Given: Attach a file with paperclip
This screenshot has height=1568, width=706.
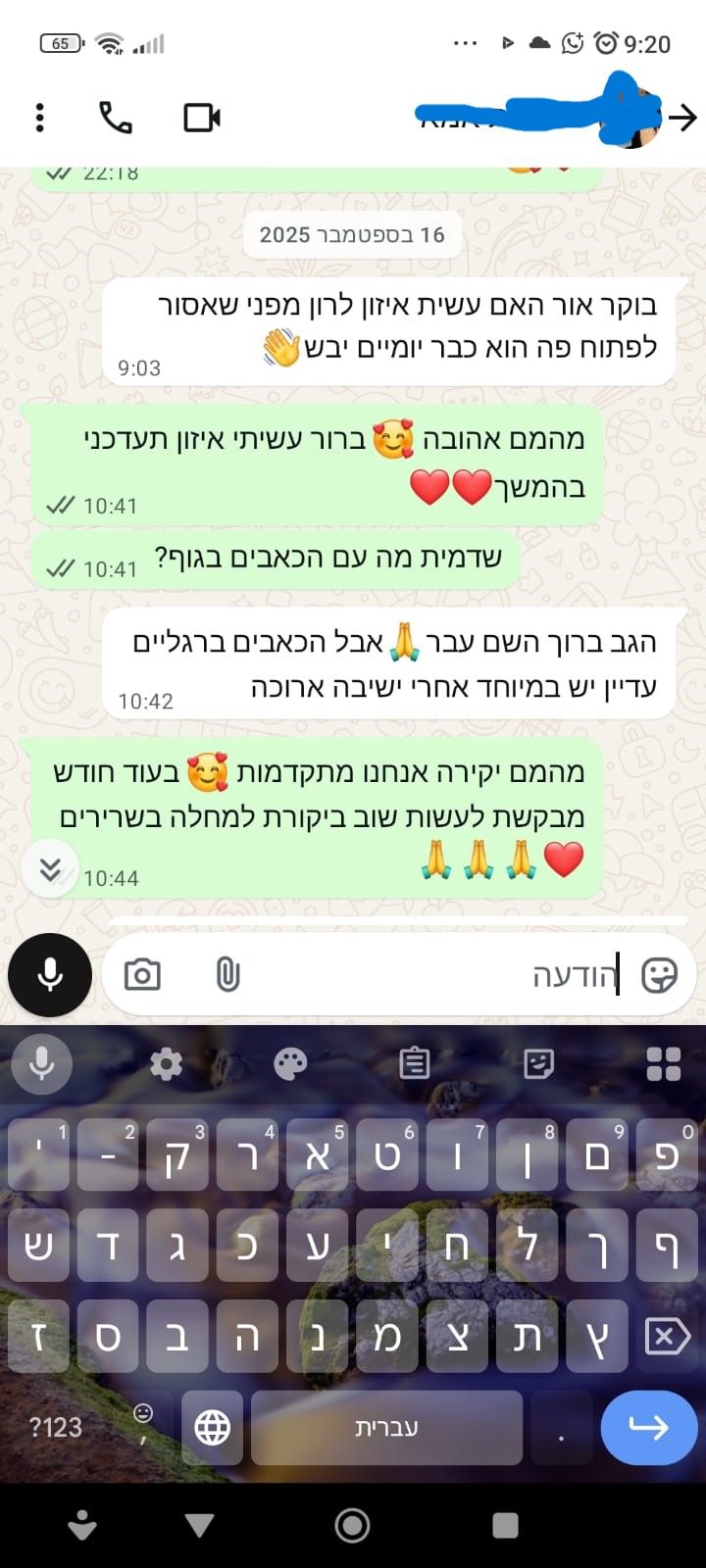Looking at the screenshot, I should [x=227, y=975].
